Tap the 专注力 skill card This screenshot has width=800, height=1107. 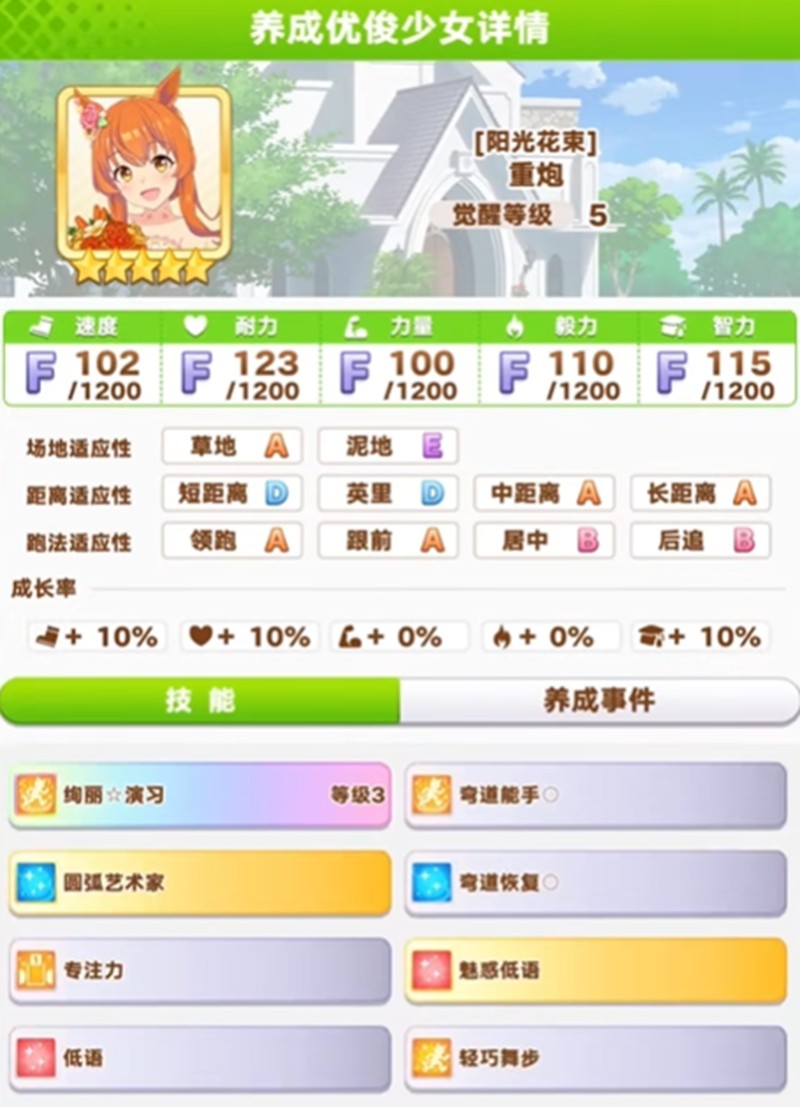tap(200, 969)
